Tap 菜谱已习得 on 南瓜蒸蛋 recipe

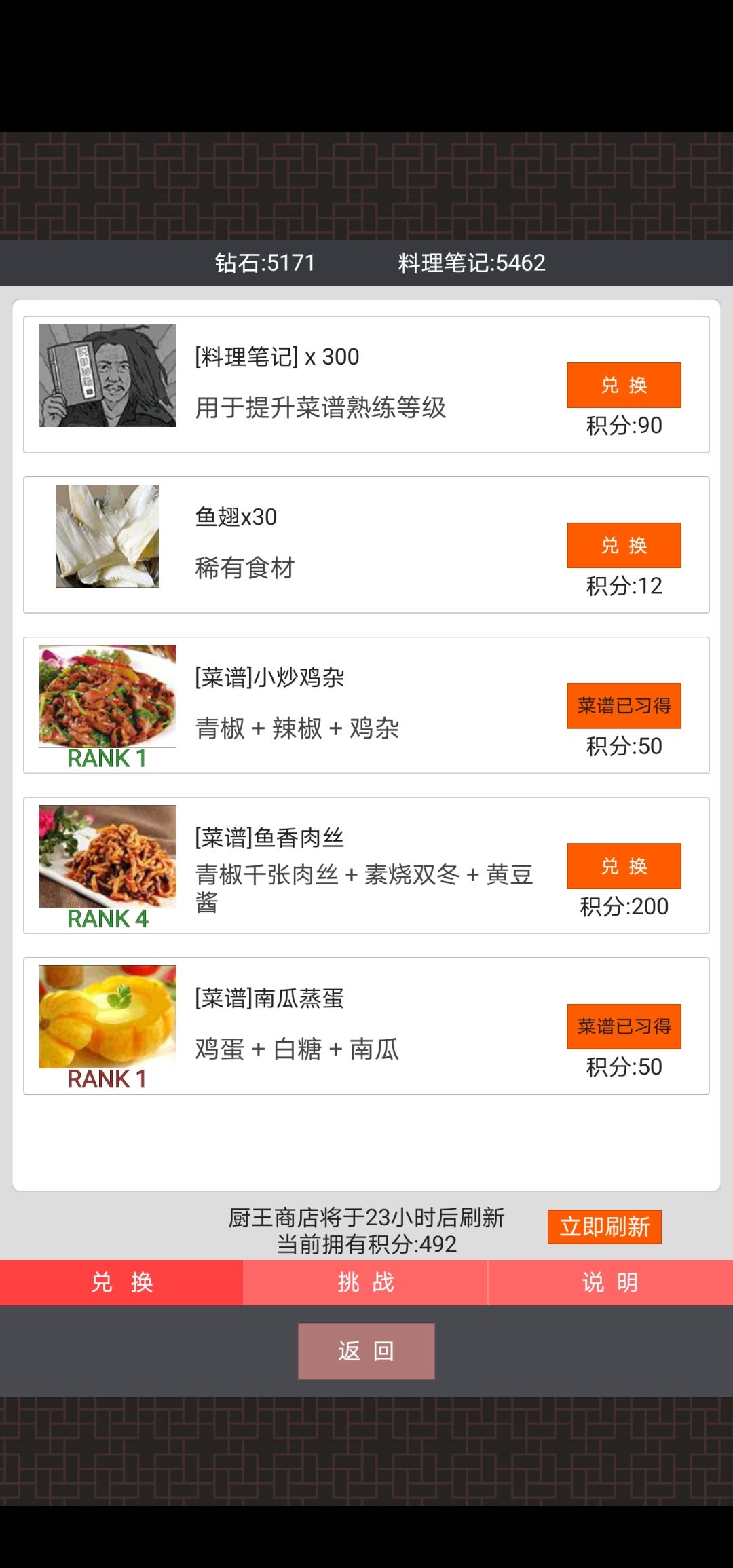coord(624,1026)
